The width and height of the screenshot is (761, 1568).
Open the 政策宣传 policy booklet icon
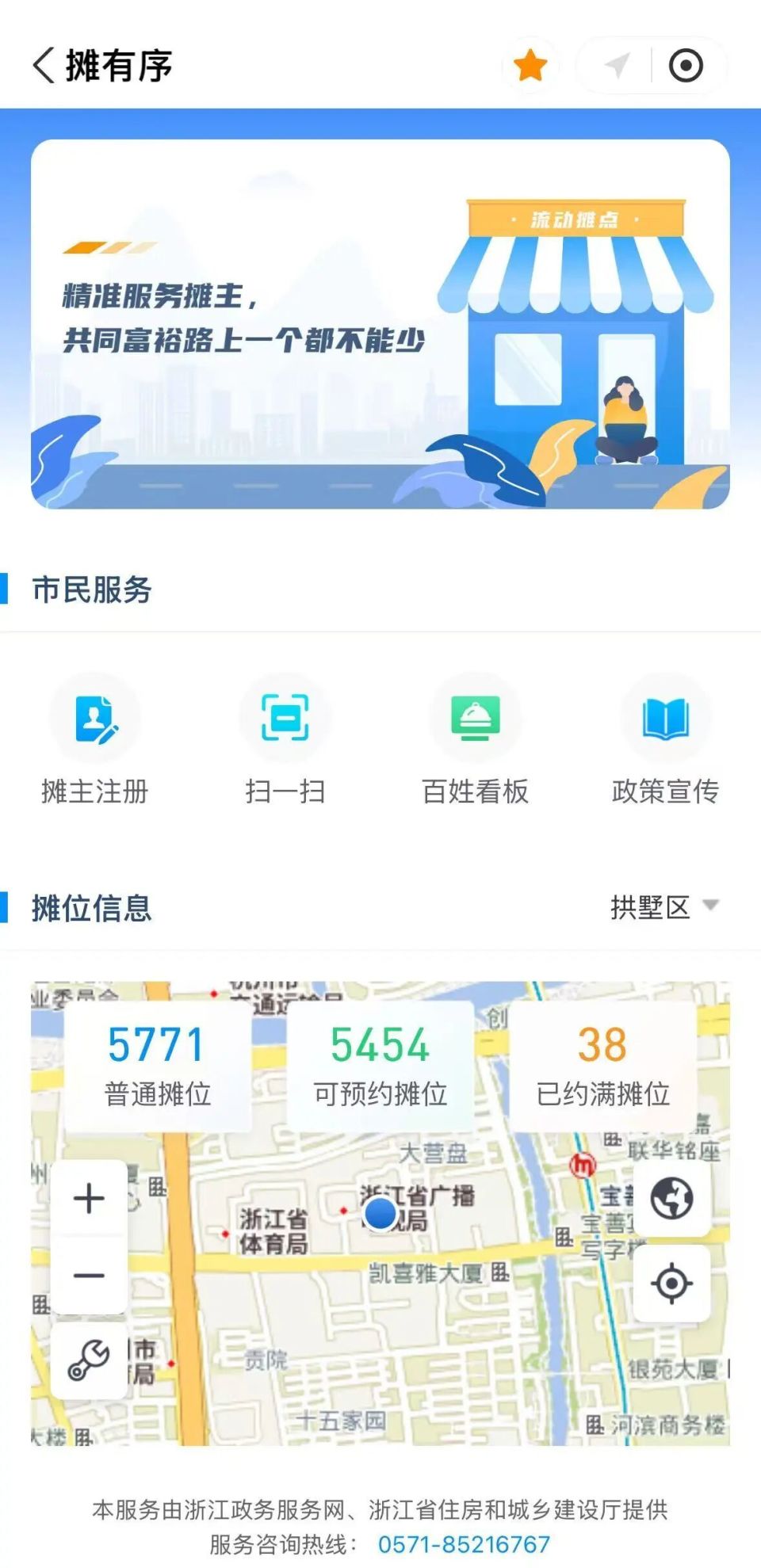[667, 717]
